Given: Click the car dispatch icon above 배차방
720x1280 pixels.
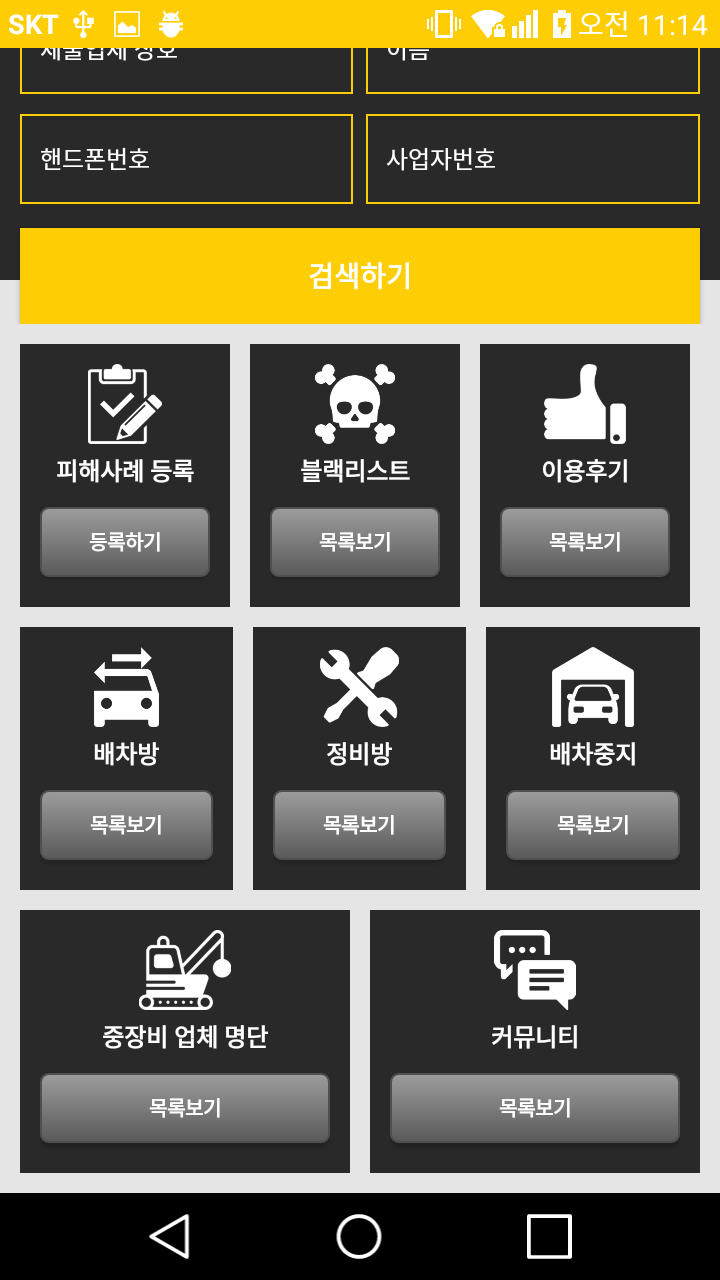Looking at the screenshot, I should tap(126, 687).
